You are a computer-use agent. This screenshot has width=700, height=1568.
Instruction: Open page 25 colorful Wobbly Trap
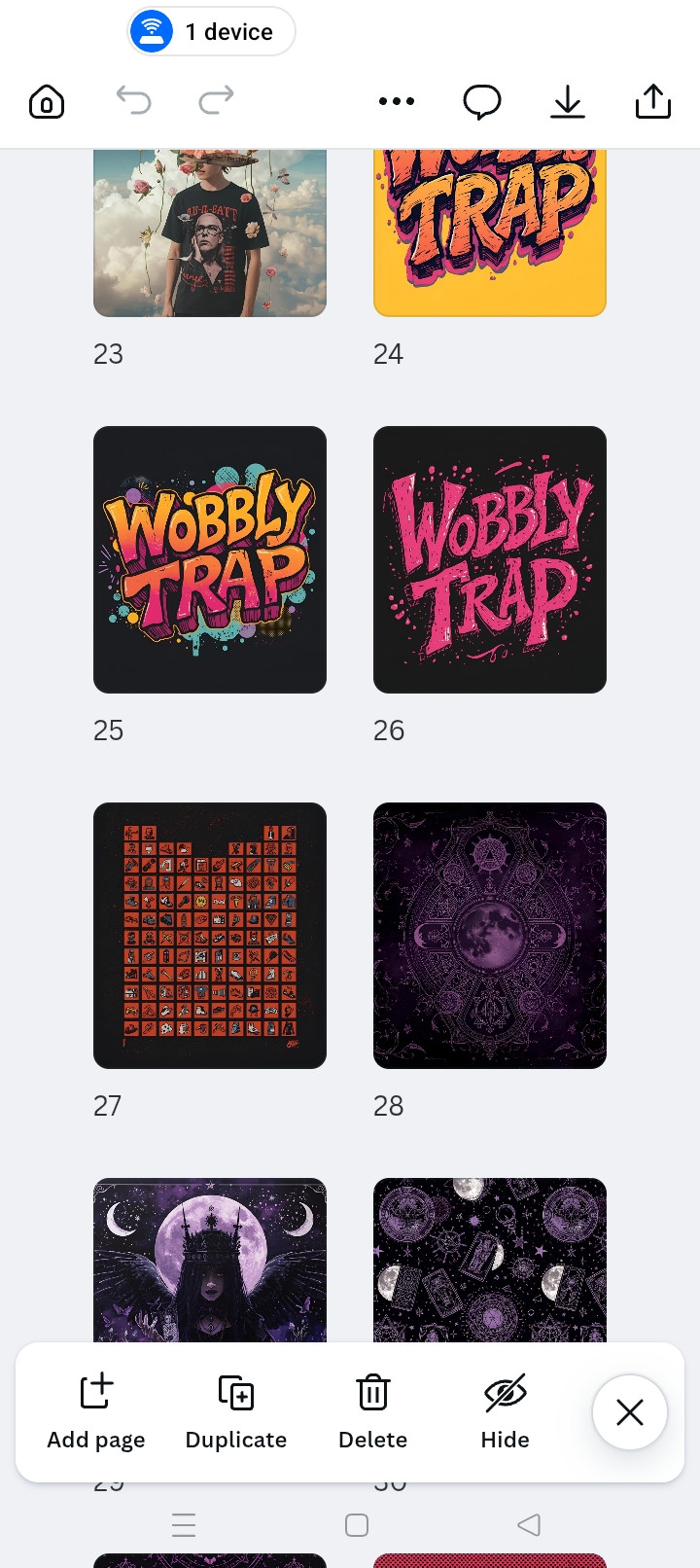point(210,559)
